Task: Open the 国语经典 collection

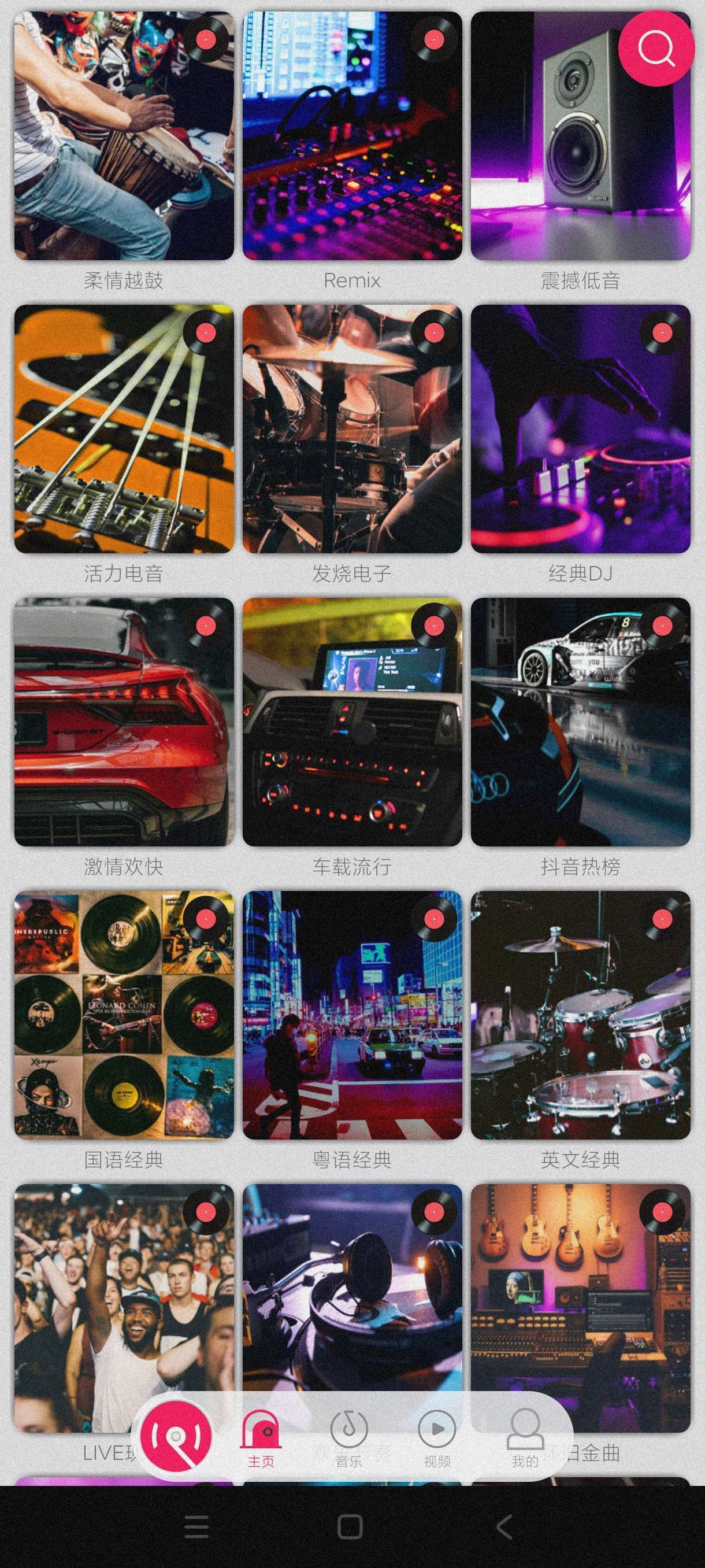Action: pyautogui.click(x=124, y=1015)
